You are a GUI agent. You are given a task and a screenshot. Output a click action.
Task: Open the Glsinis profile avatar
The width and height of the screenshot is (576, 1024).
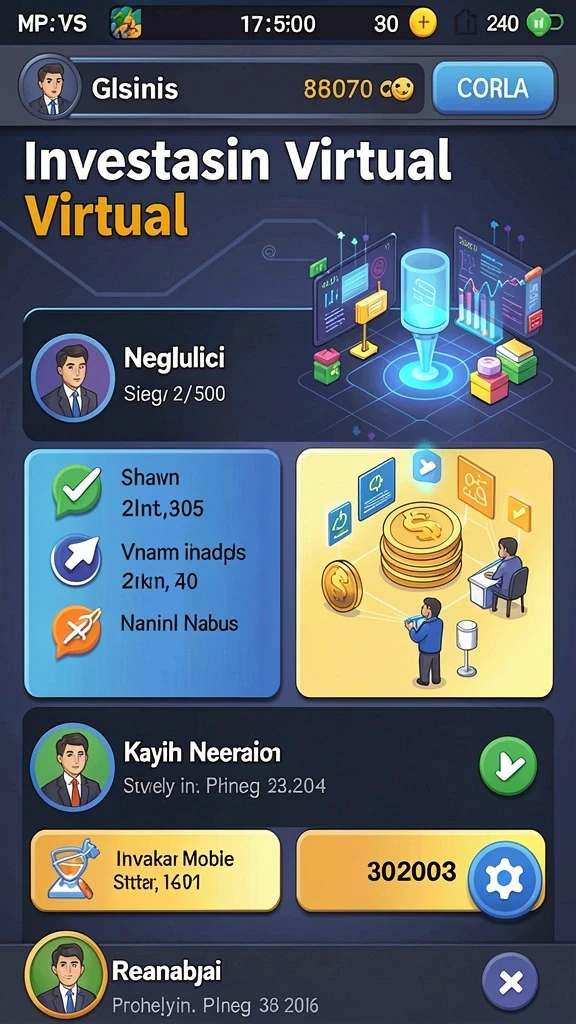[x=50, y=87]
